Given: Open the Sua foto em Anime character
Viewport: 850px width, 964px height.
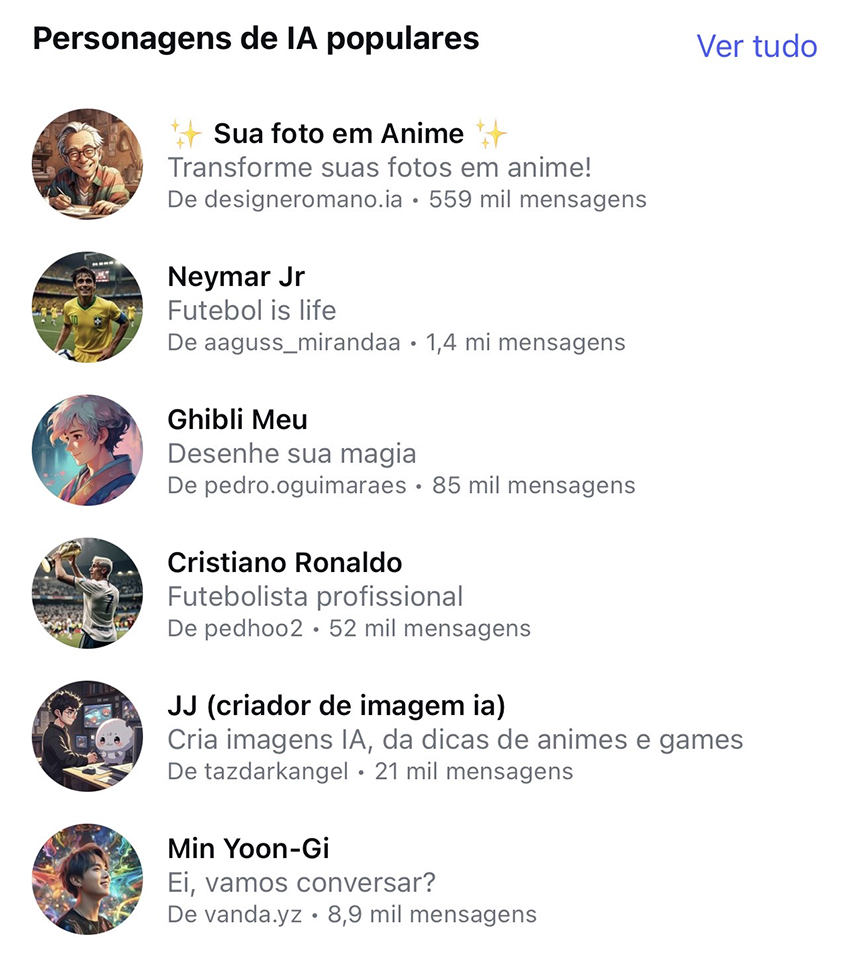Looking at the screenshot, I should 338,134.
